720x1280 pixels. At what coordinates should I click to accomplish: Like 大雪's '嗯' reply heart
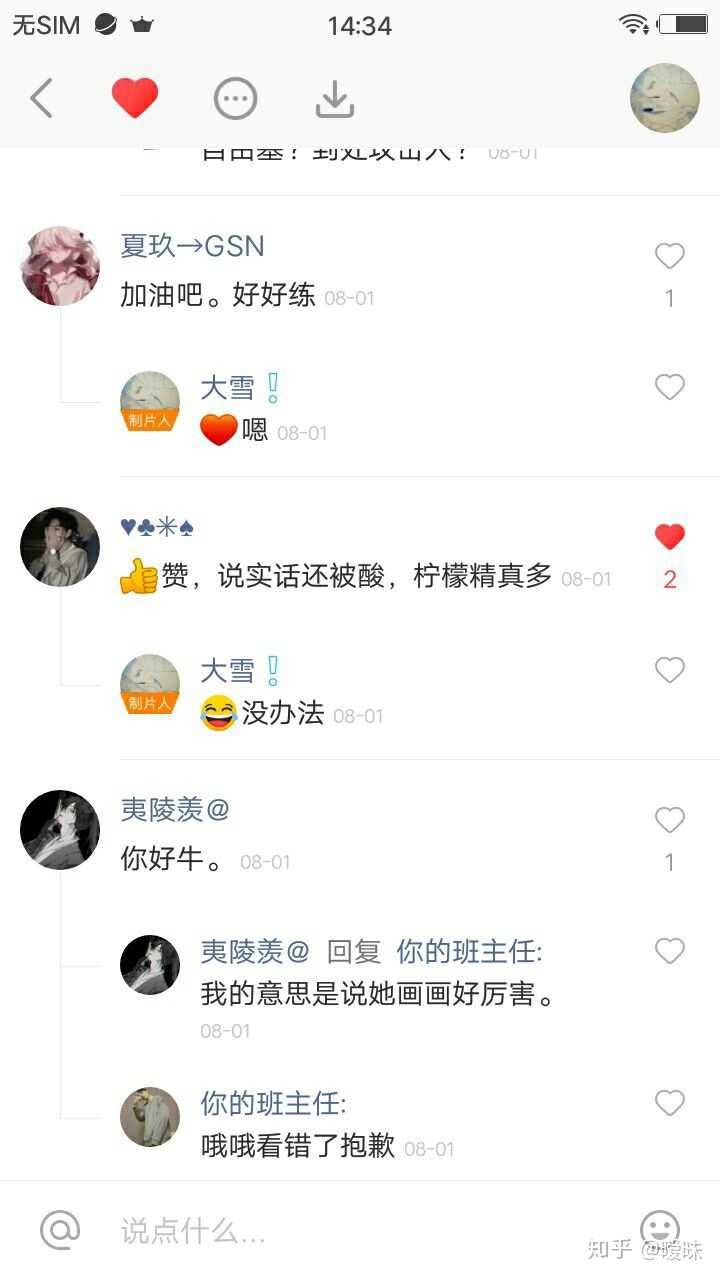[x=669, y=388]
